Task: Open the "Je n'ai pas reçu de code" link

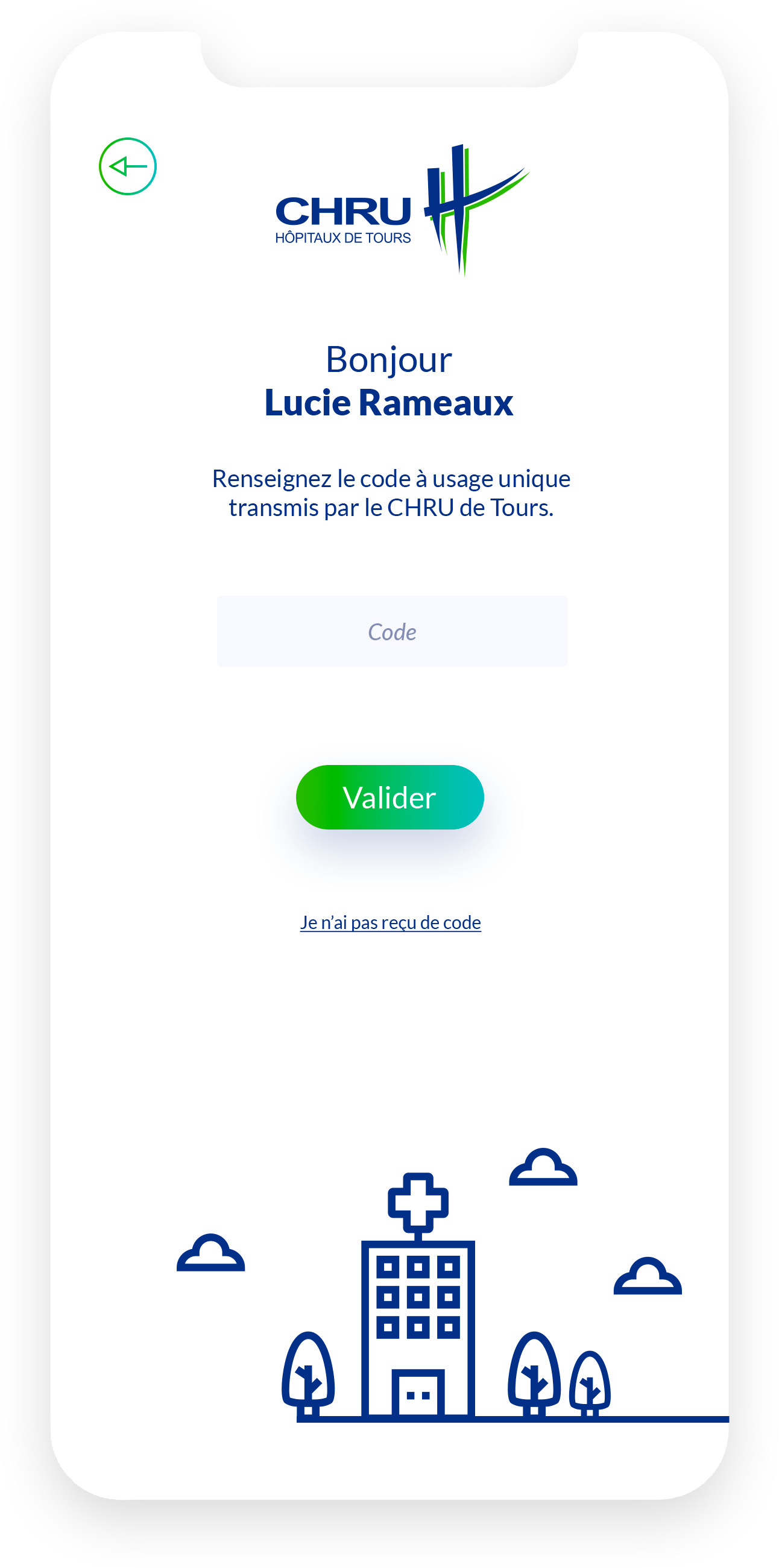Action: [390, 922]
